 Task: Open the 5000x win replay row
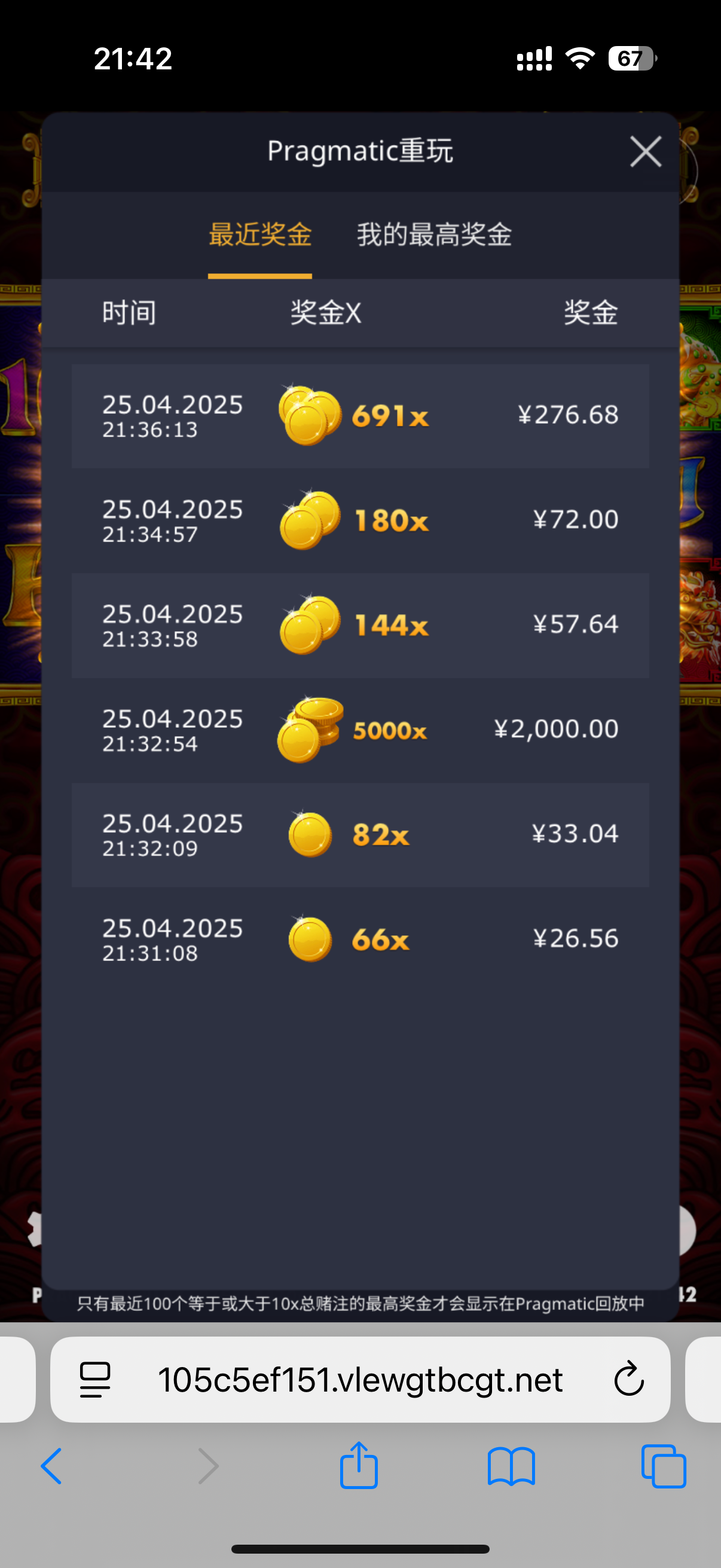coord(360,730)
